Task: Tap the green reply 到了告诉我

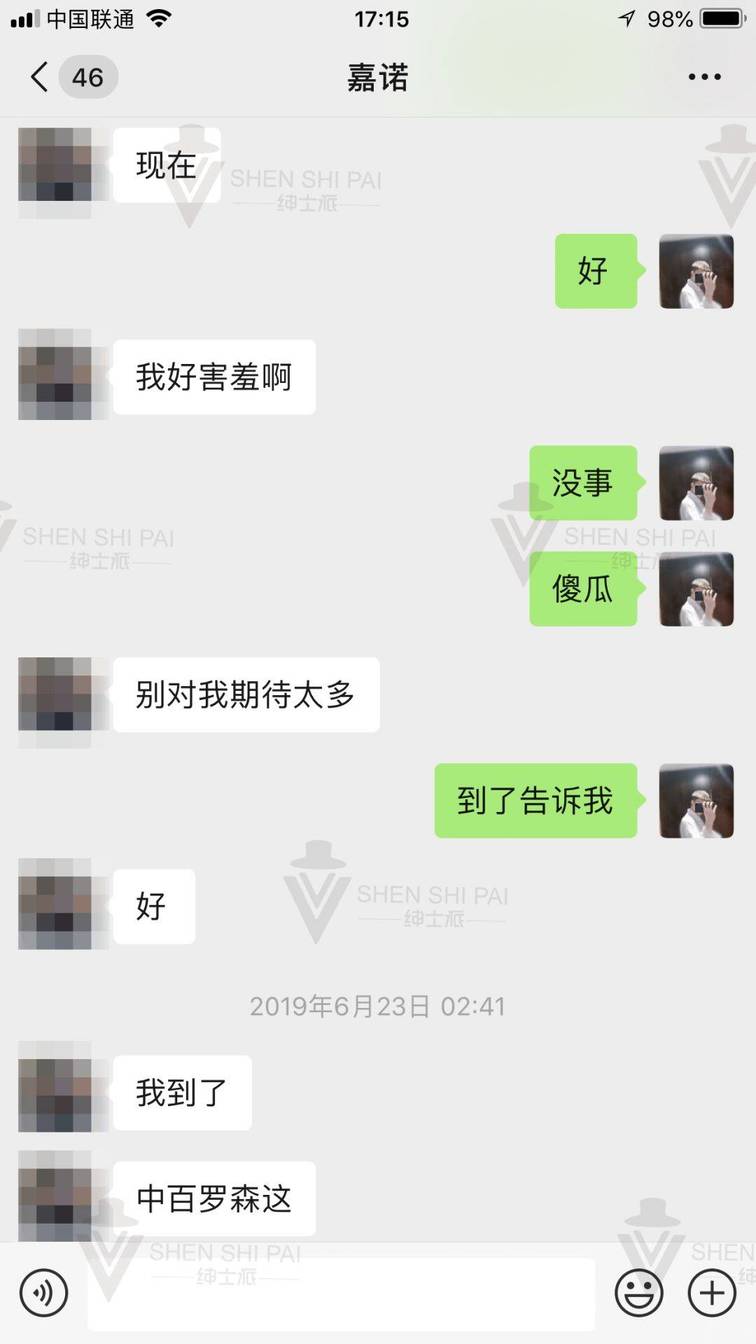Action: [536, 801]
